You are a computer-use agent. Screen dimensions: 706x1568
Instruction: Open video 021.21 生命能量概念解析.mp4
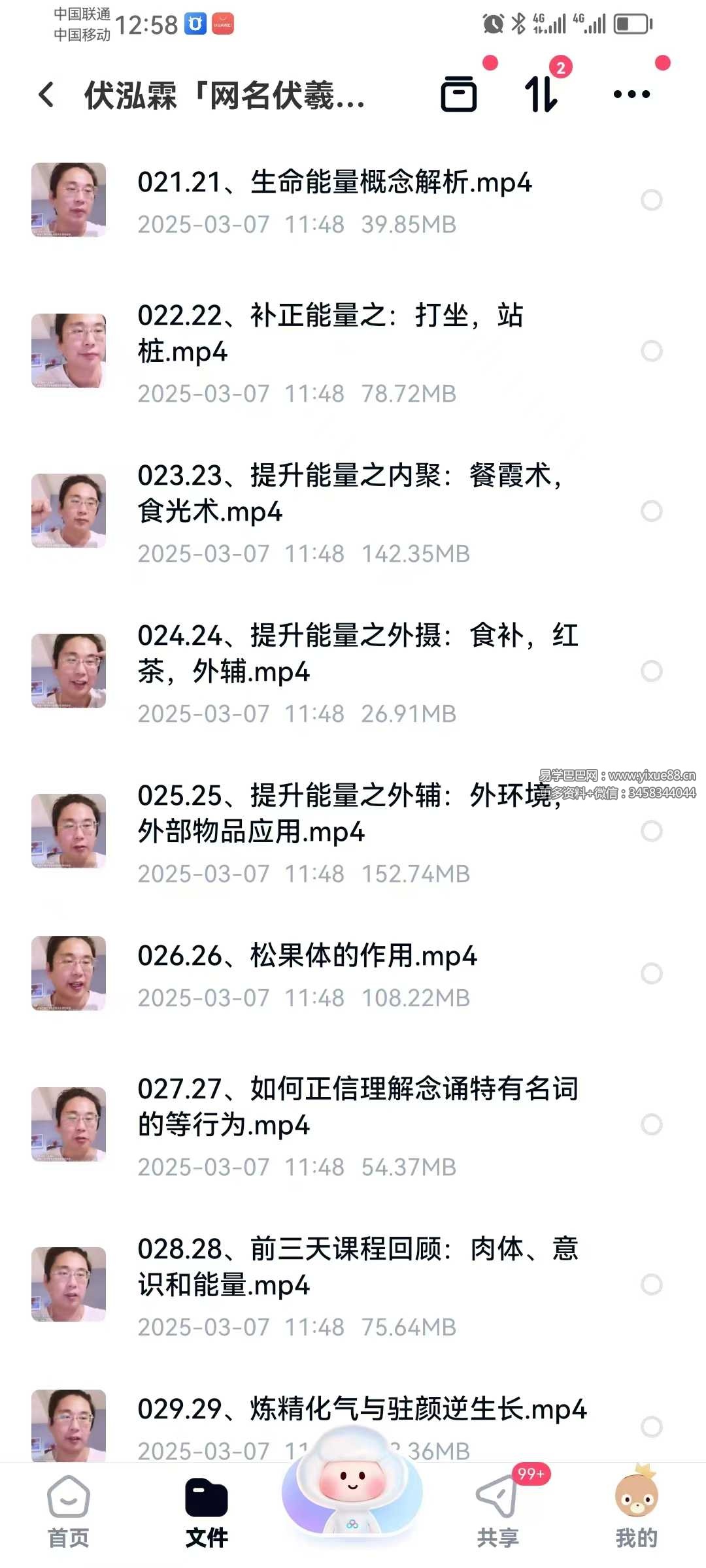coord(334,183)
